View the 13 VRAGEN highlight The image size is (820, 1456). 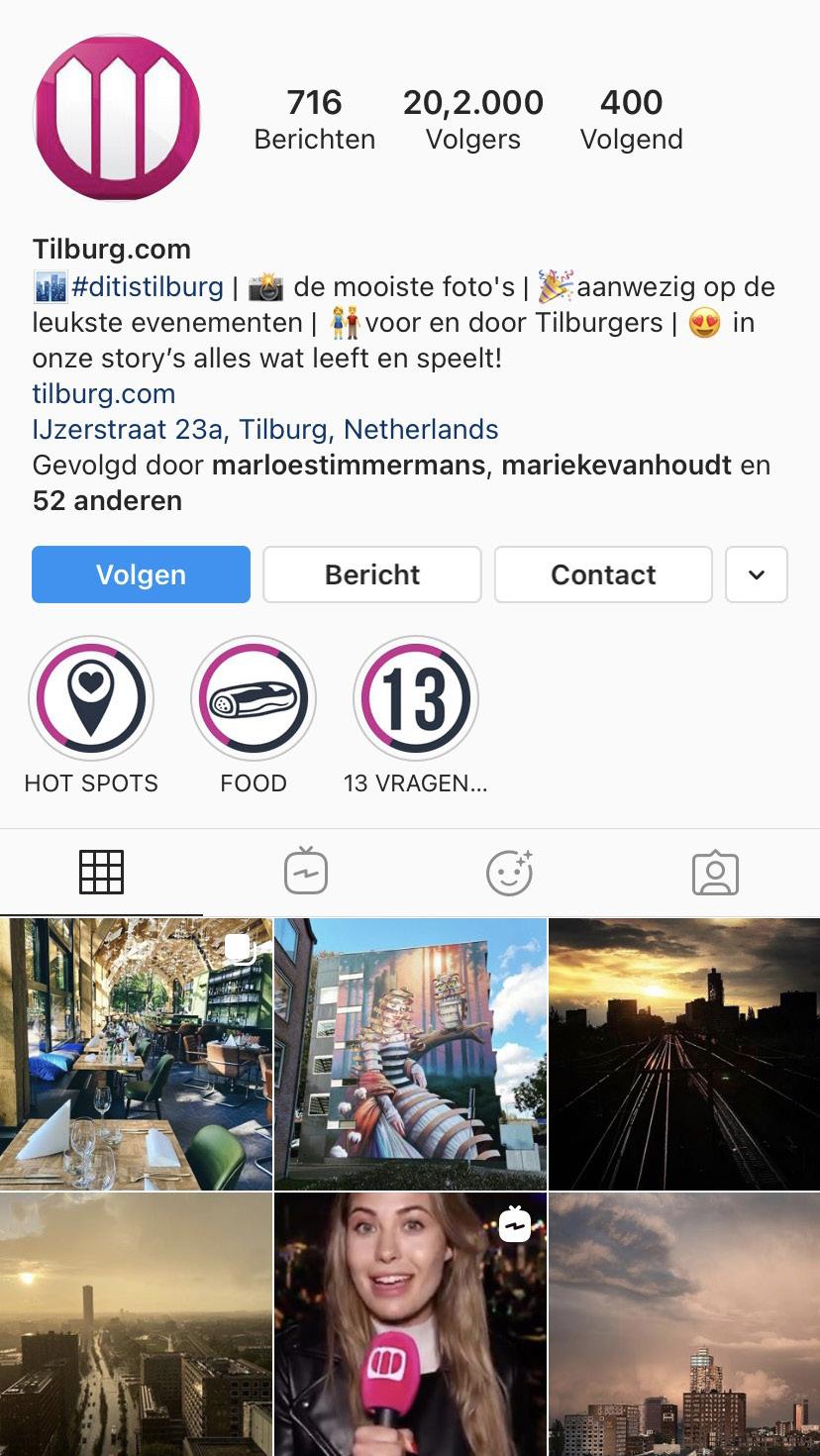[x=416, y=699]
